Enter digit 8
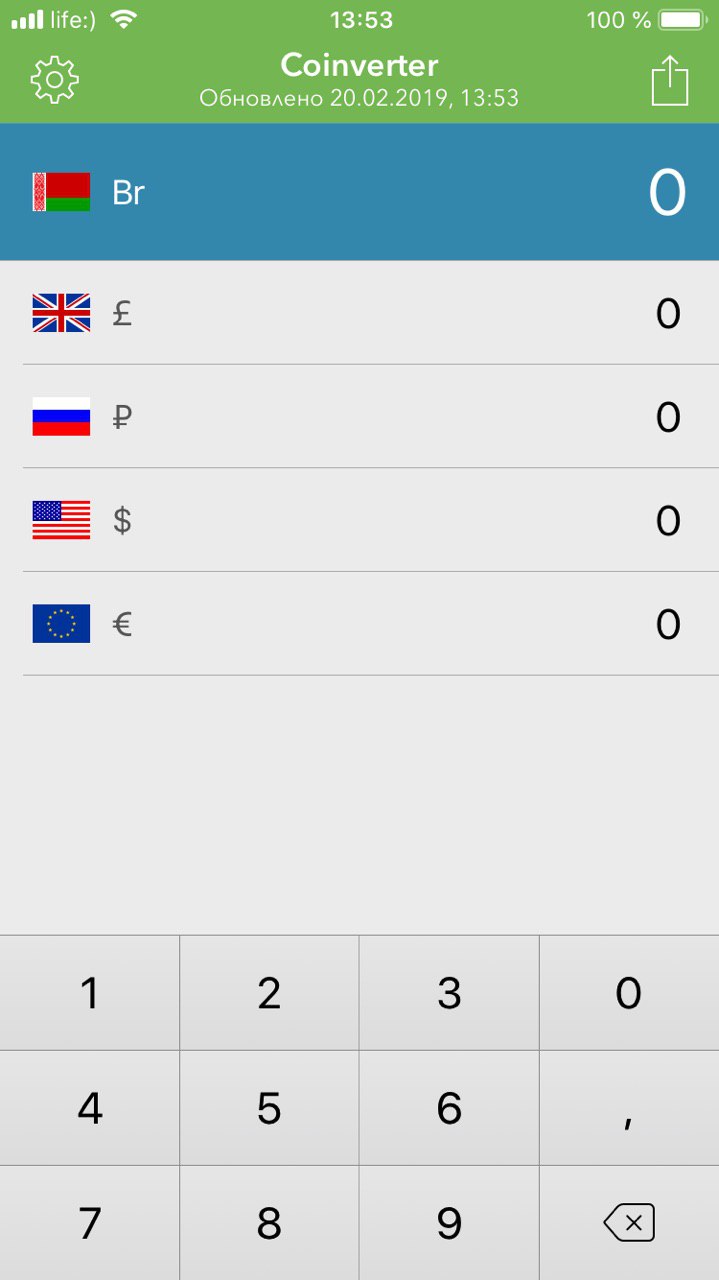The width and height of the screenshot is (719, 1280). point(269,1223)
